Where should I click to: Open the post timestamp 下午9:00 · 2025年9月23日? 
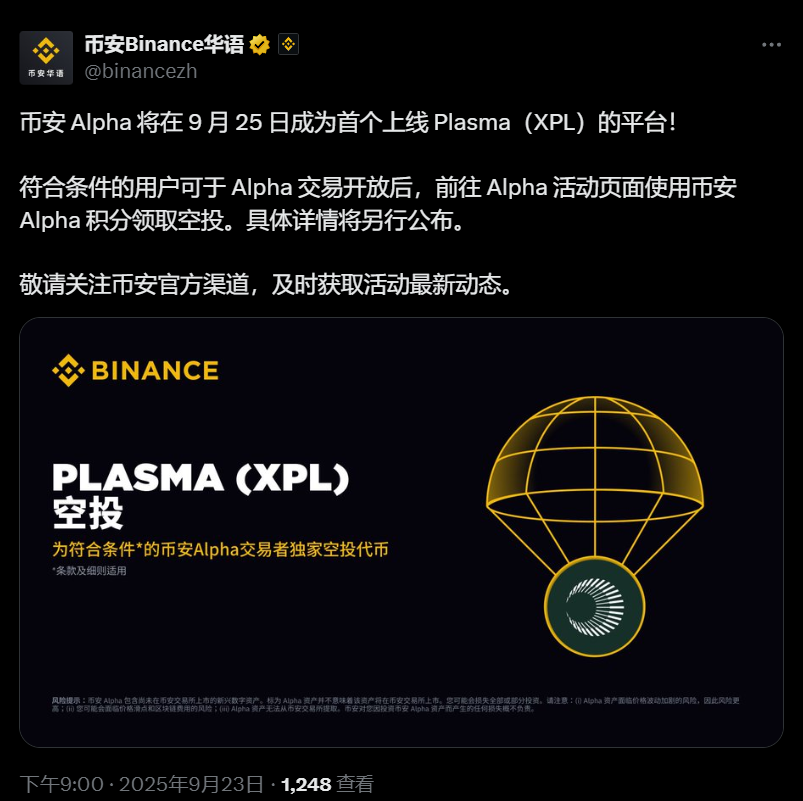tap(142, 784)
